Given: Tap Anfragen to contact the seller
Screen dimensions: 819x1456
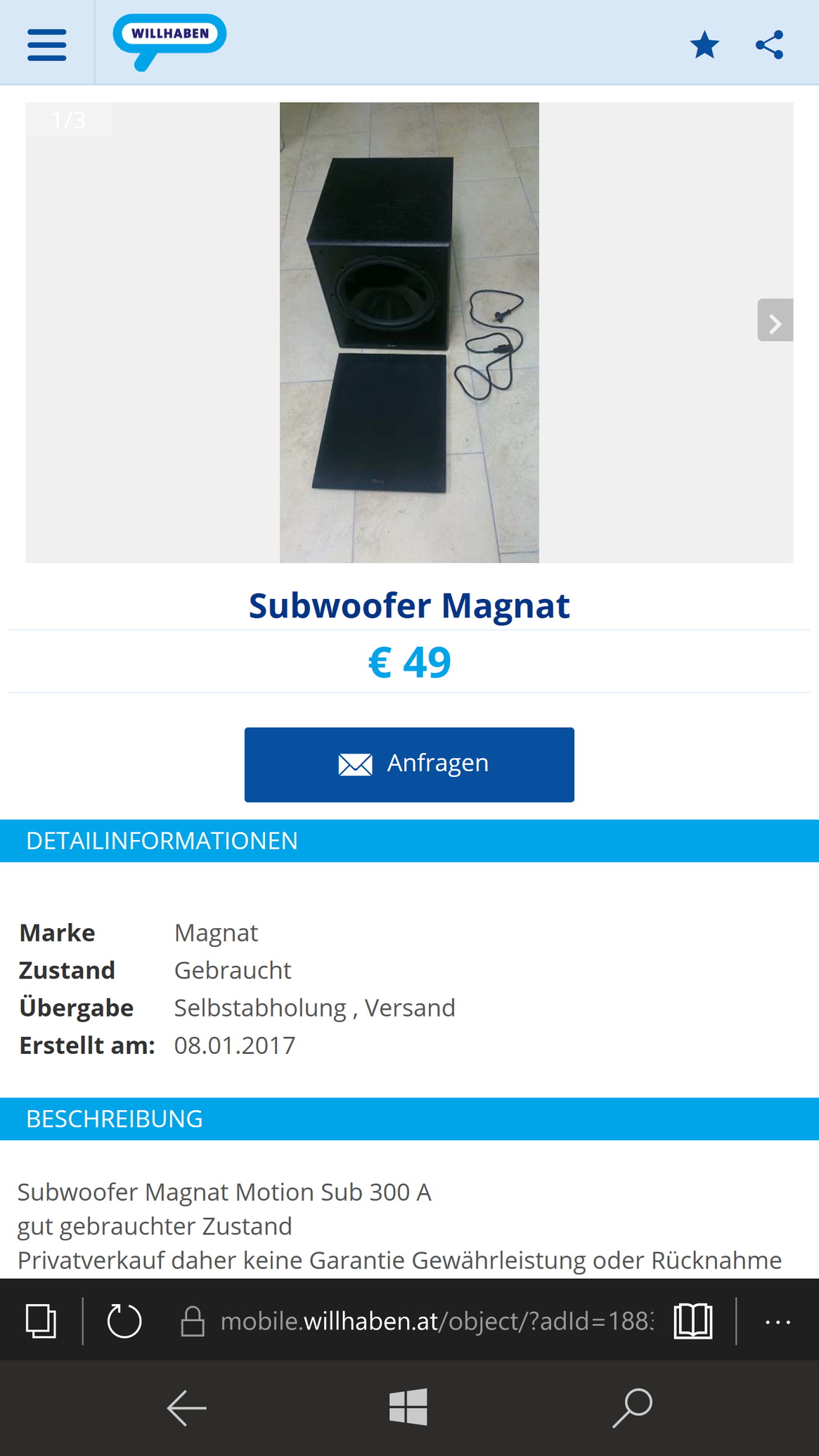Looking at the screenshot, I should 409,764.
